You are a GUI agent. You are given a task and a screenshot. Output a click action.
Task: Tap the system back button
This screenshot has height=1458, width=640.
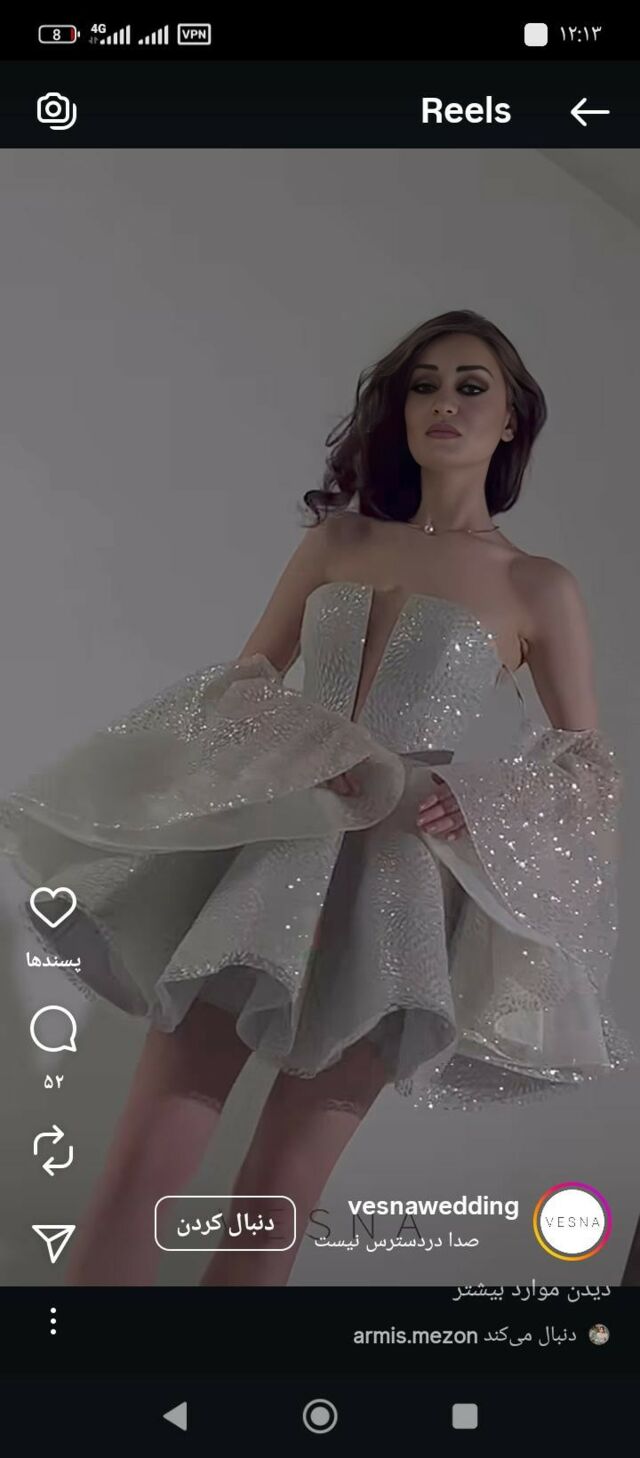175,1415
